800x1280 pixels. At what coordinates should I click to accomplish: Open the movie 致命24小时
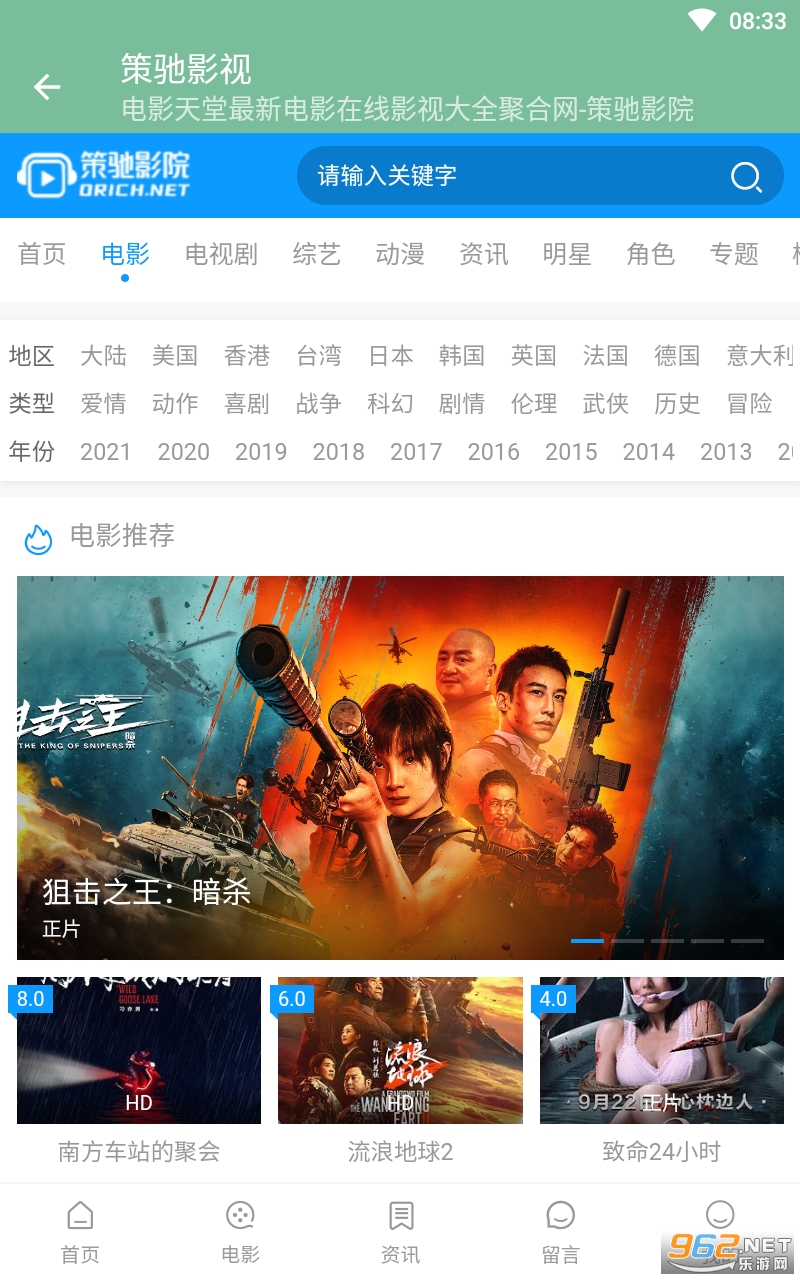point(661,1050)
